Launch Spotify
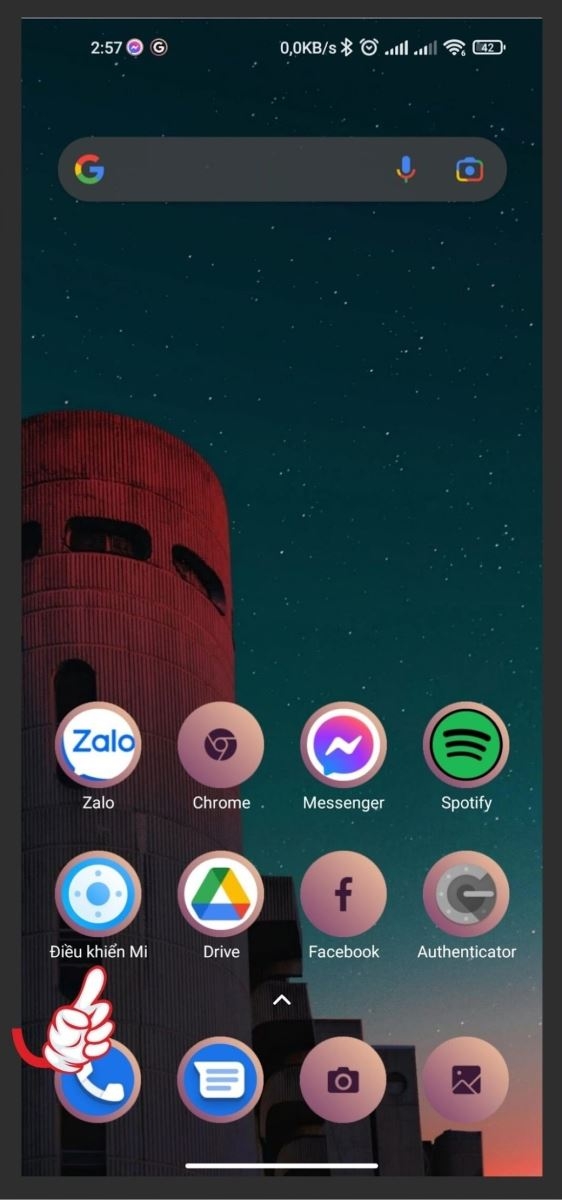Screen dimensions: 562x1200 [466, 745]
